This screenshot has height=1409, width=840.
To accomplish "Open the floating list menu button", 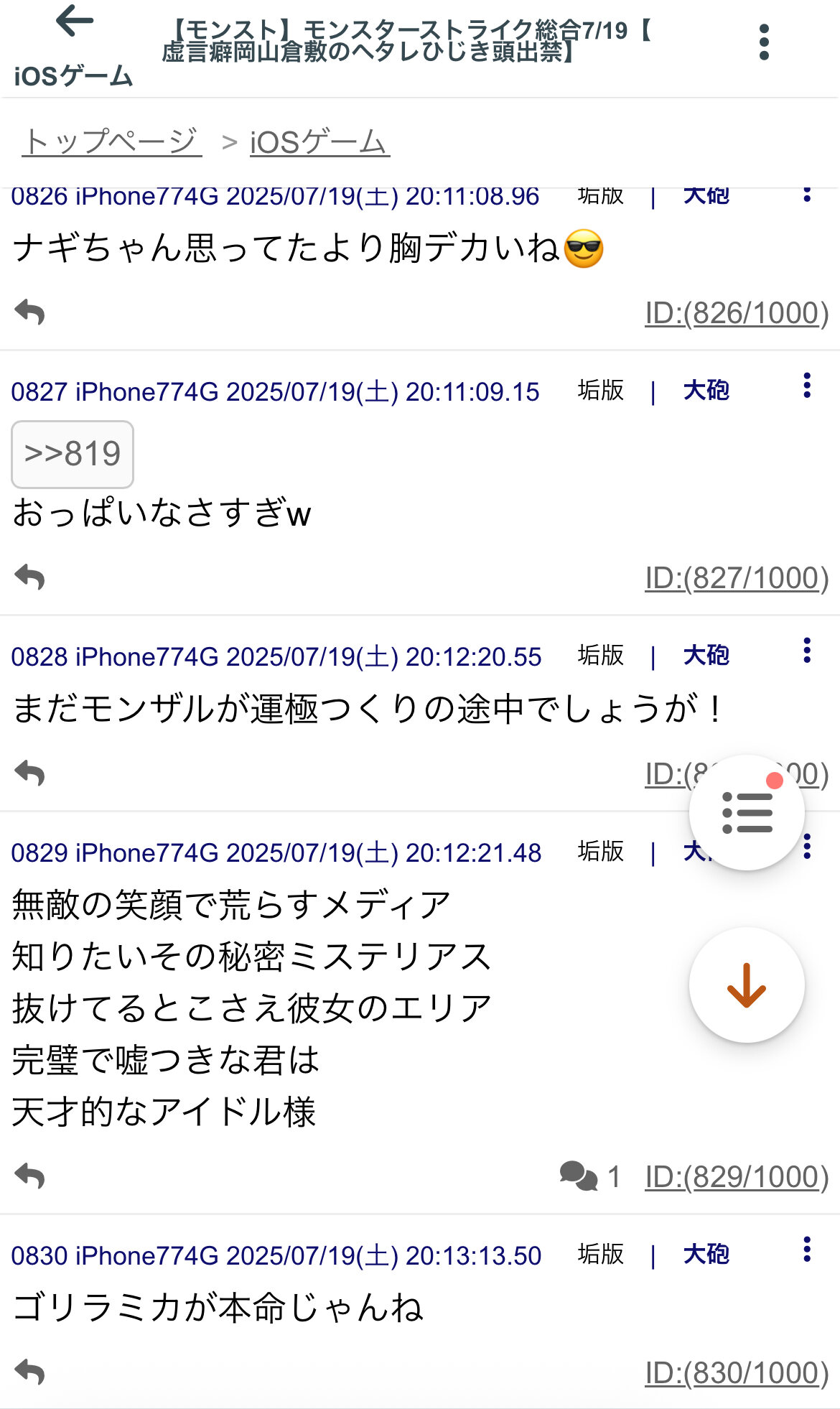I will click(747, 813).
